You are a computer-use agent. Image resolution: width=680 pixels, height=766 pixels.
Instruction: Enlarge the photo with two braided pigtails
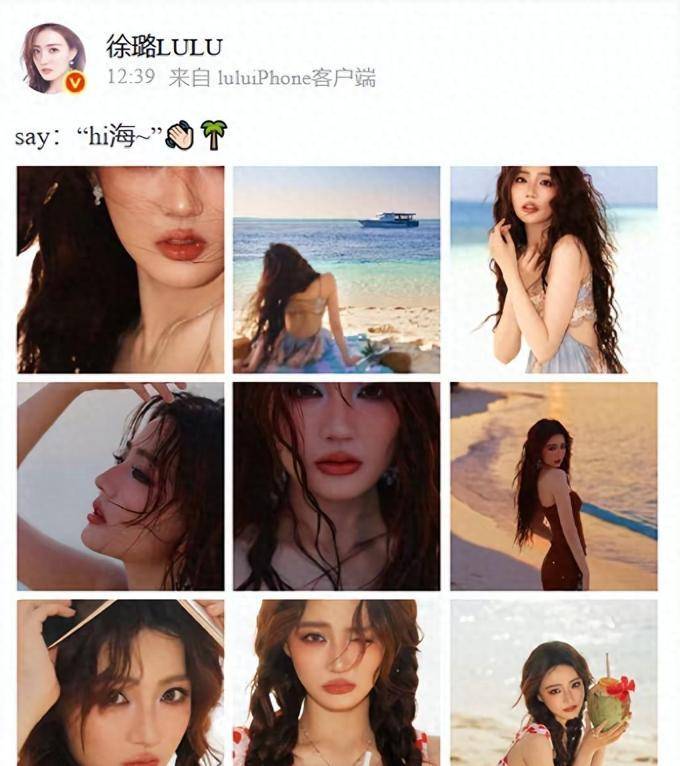tap(336, 683)
